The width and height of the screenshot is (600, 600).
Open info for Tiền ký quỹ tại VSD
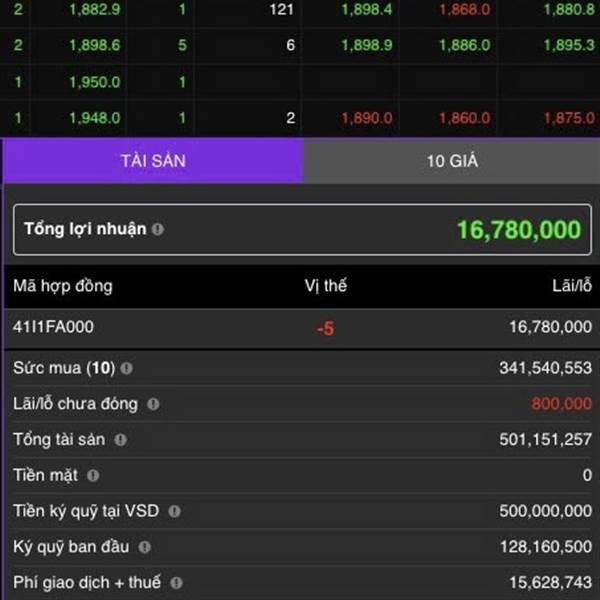(x=174, y=511)
